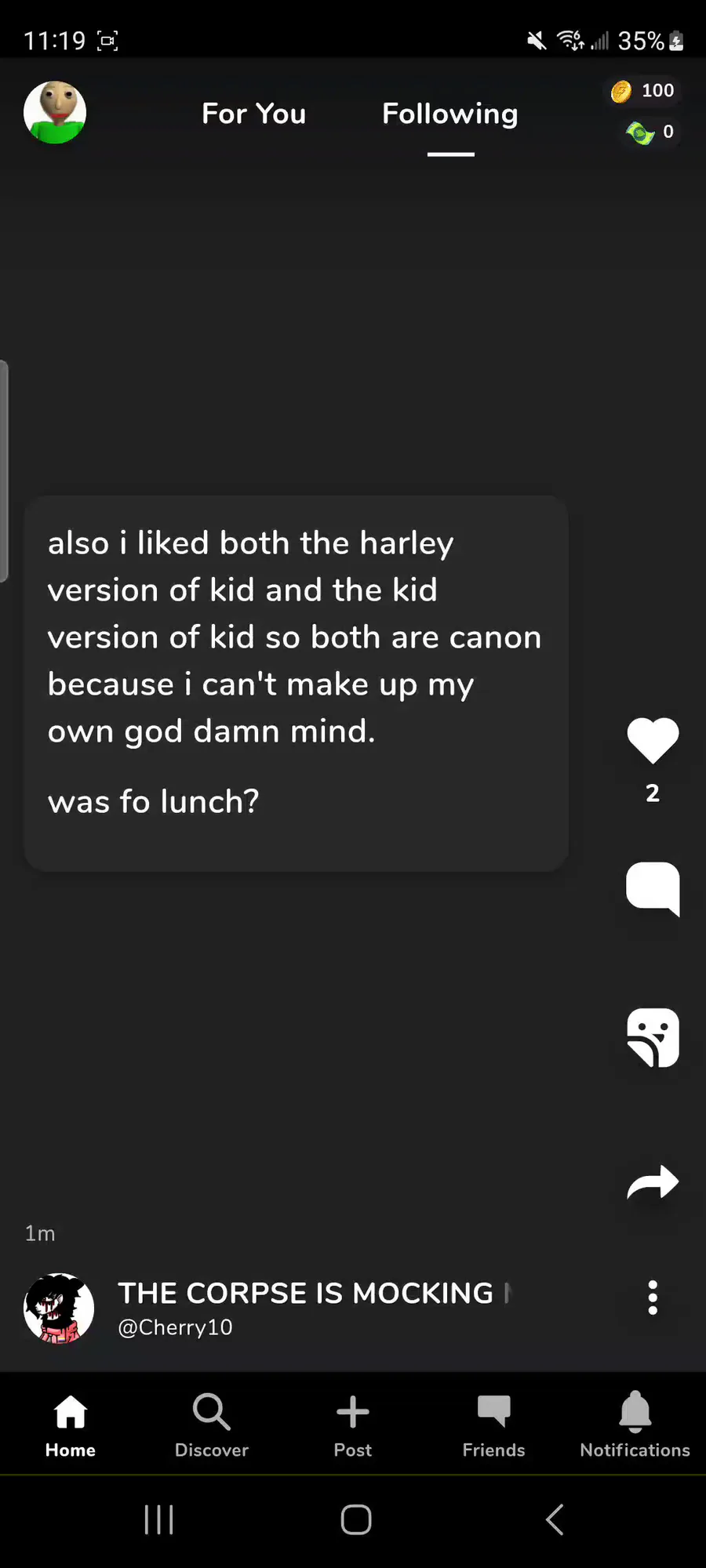Select the Following tab
Screen dimensions: 706x1568
(x=450, y=114)
